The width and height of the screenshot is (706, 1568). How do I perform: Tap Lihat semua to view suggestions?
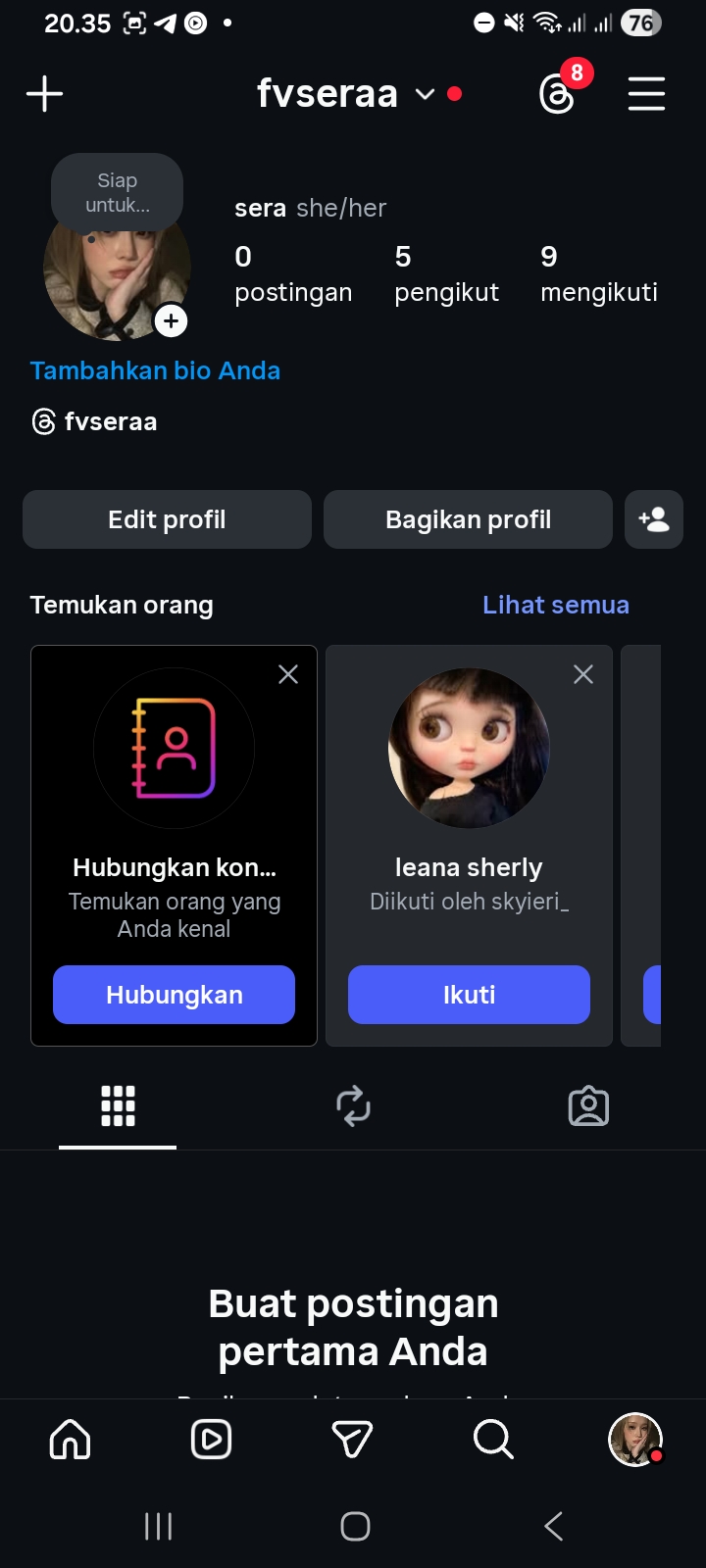point(555,605)
